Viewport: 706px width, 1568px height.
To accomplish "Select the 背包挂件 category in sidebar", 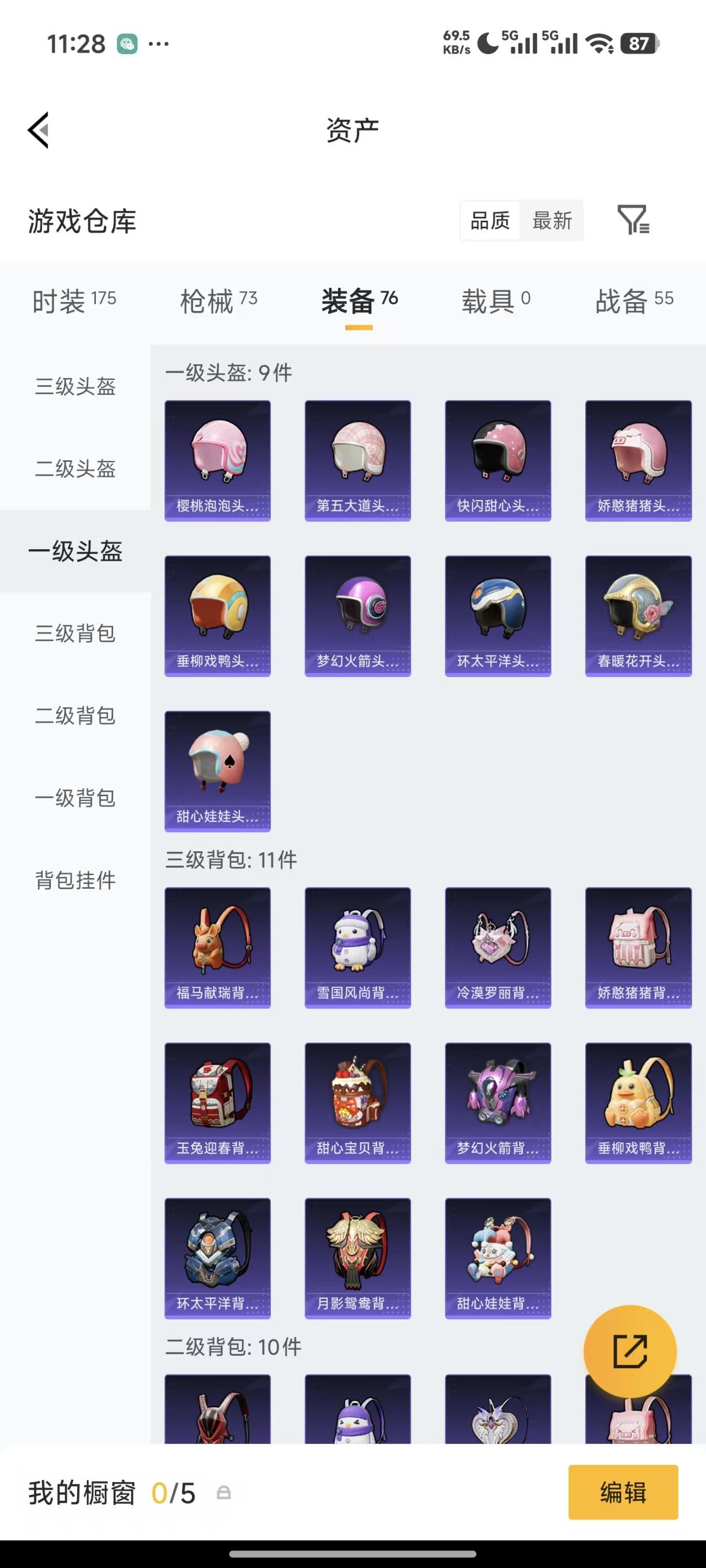I will click(x=74, y=879).
